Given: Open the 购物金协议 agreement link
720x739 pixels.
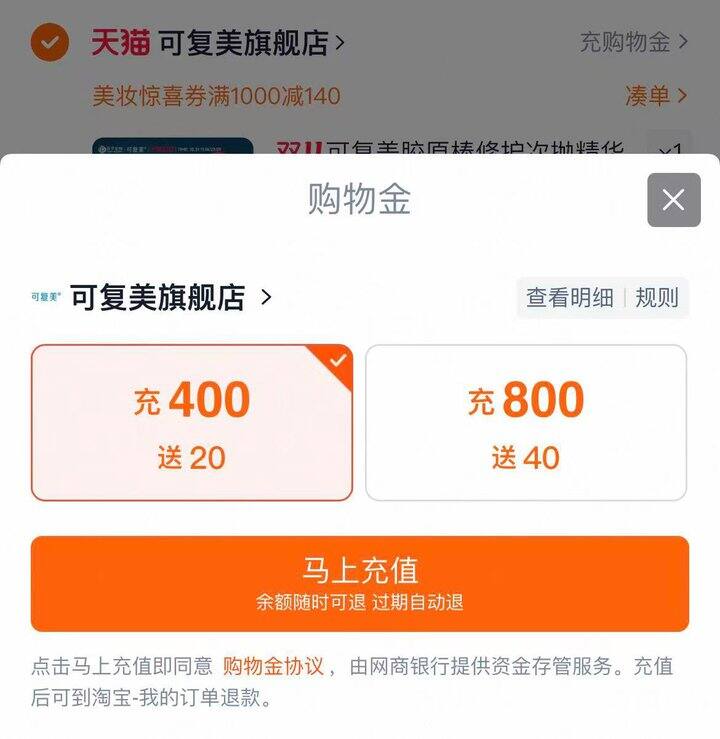Looking at the screenshot, I should pos(273,666).
